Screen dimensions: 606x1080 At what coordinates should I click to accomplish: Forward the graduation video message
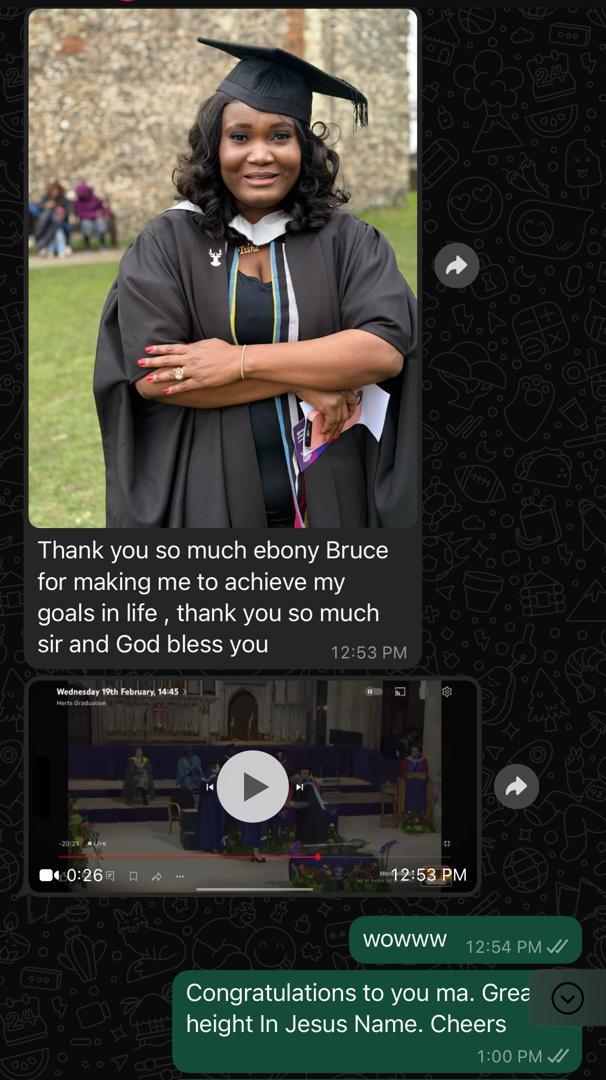516,787
